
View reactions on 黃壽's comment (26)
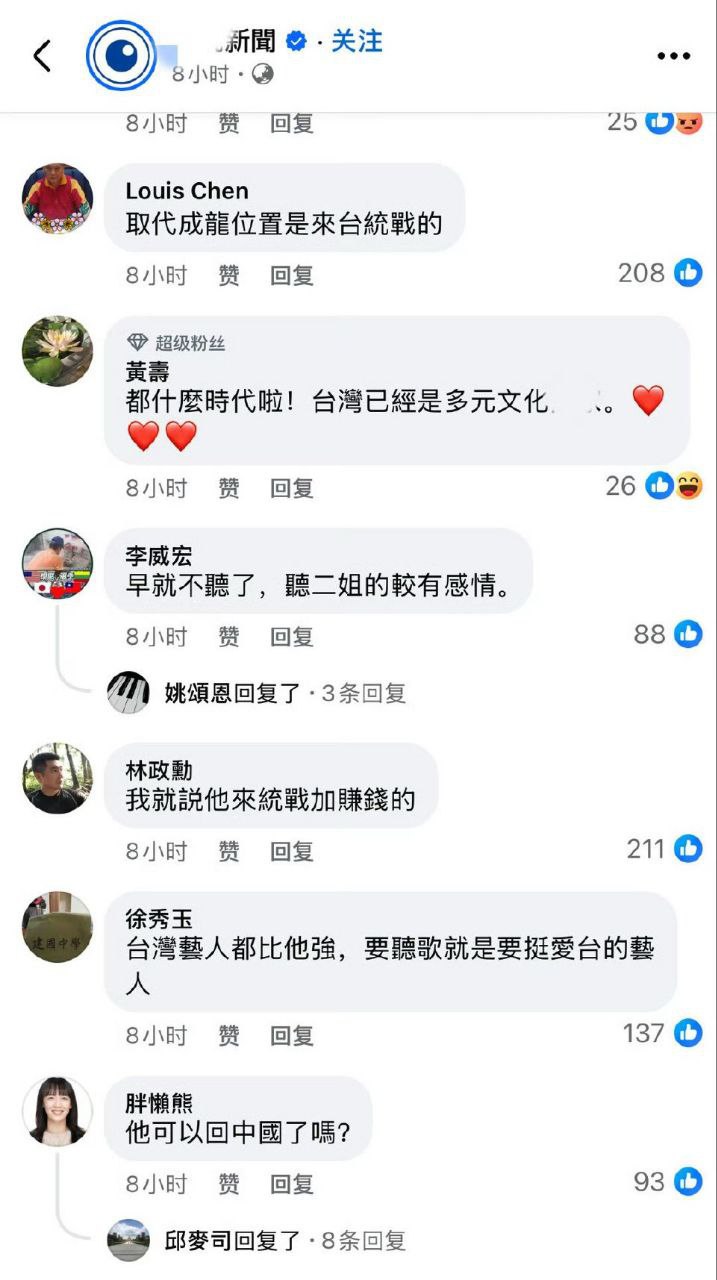tap(654, 486)
